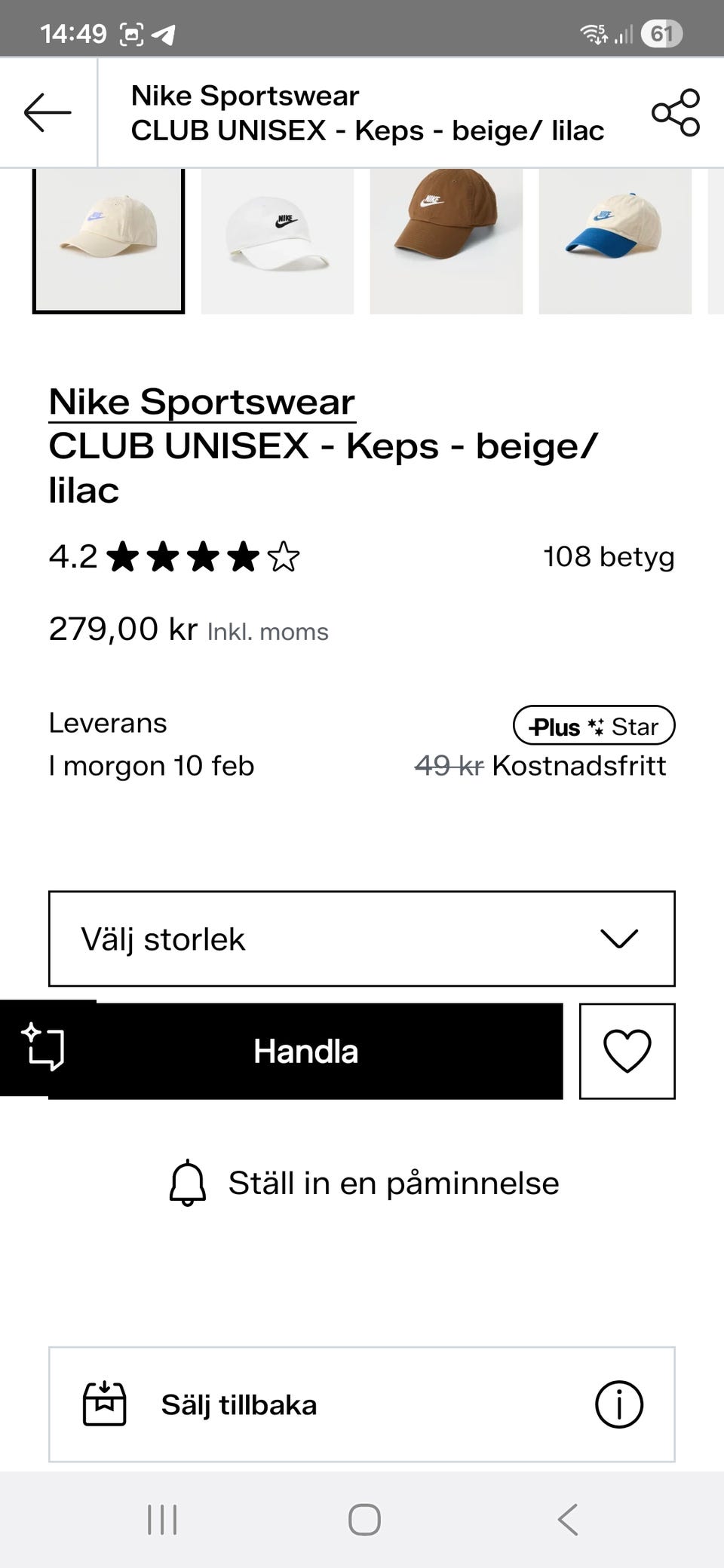Select the brown cap color variant
This screenshot has height=1568, width=724.
(x=446, y=240)
